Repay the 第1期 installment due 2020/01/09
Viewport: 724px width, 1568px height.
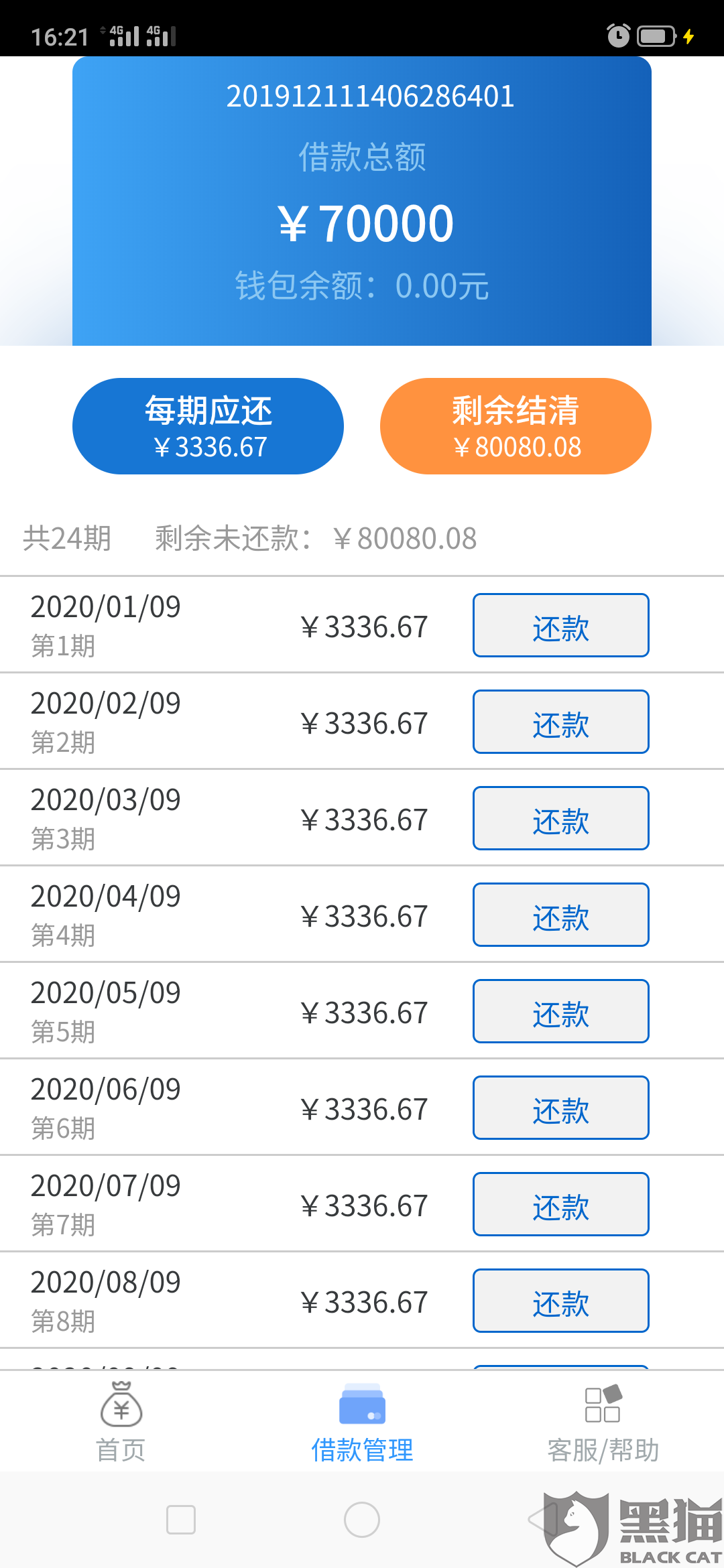[560, 625]
